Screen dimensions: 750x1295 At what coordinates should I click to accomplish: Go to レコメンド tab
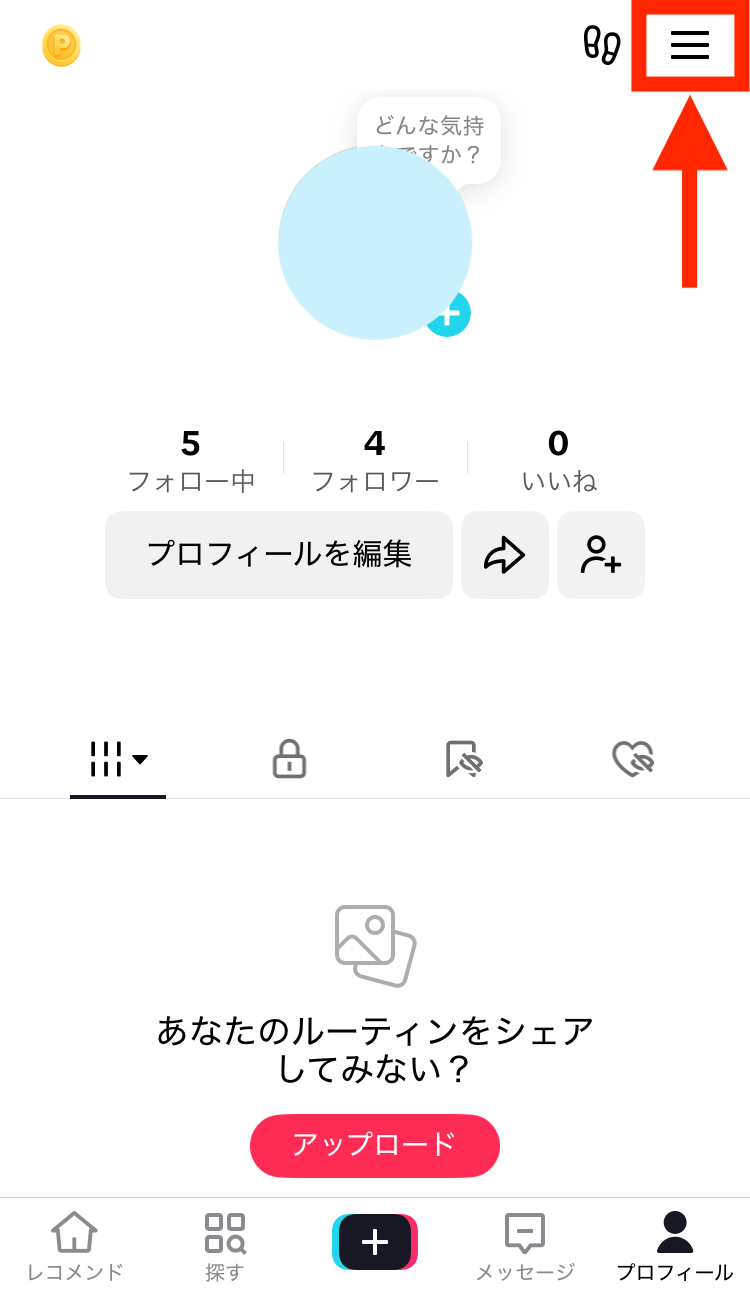75,1246
